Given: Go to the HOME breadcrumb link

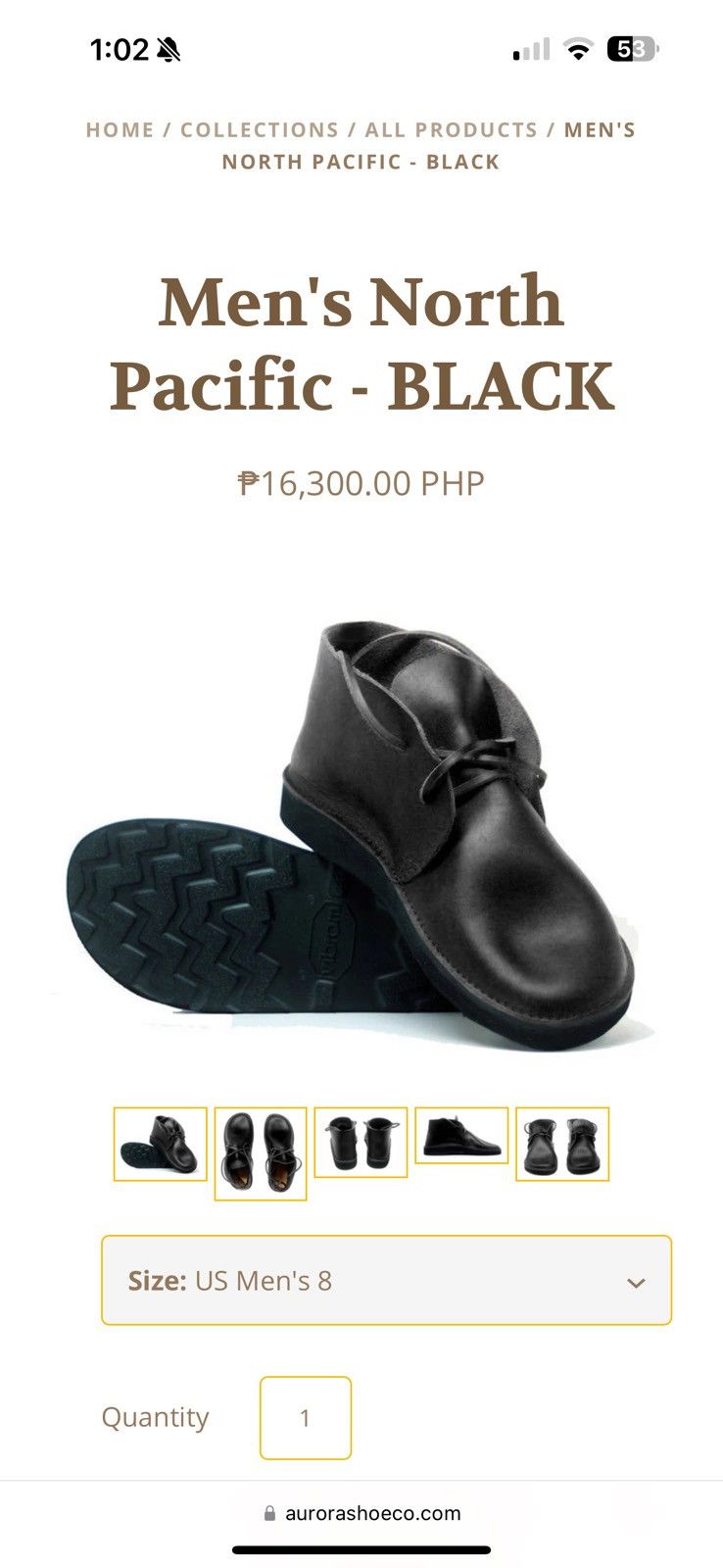Looking at the screenshot, I should tap(120, 129).
